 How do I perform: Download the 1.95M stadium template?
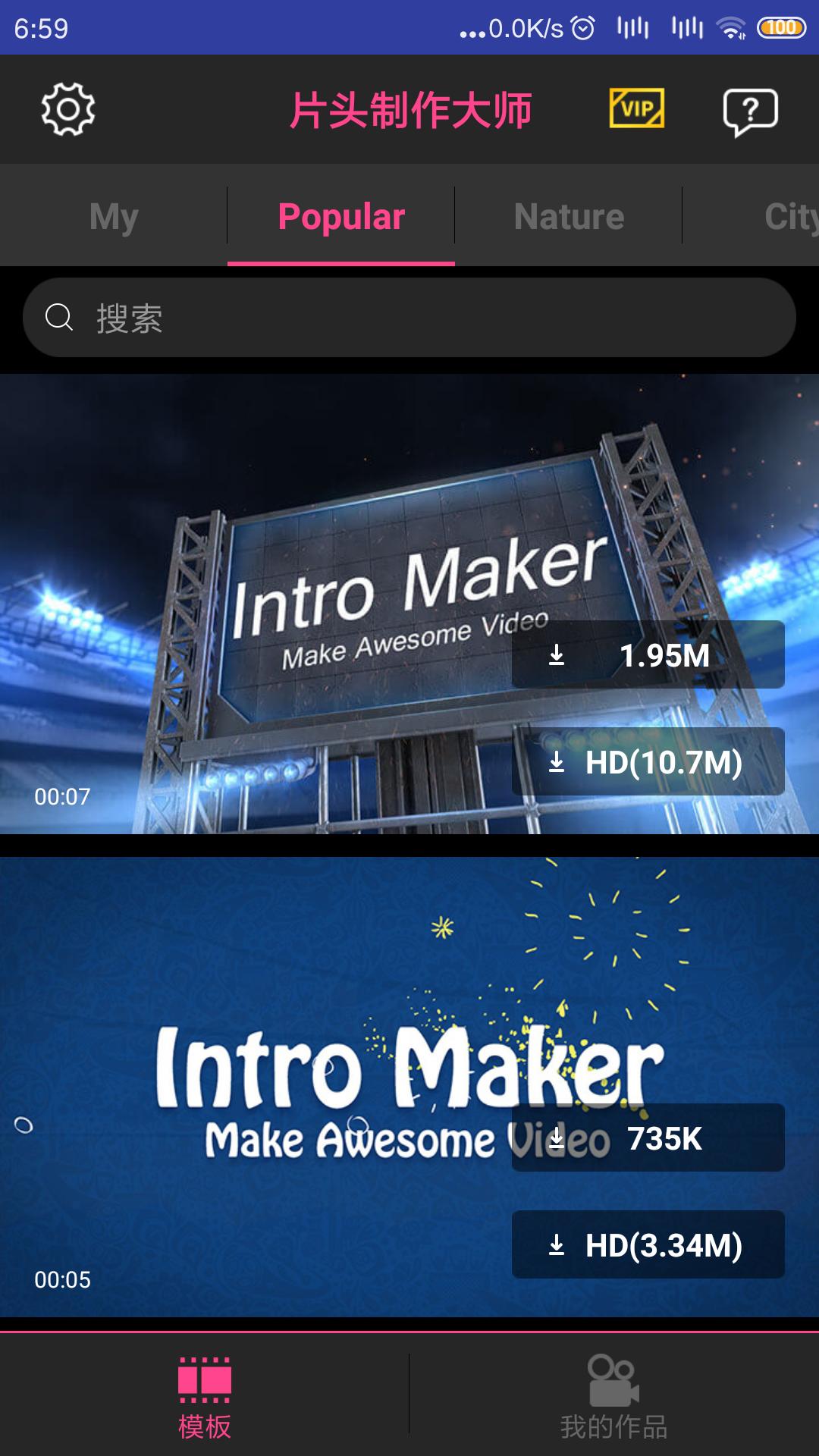[648, 654]
